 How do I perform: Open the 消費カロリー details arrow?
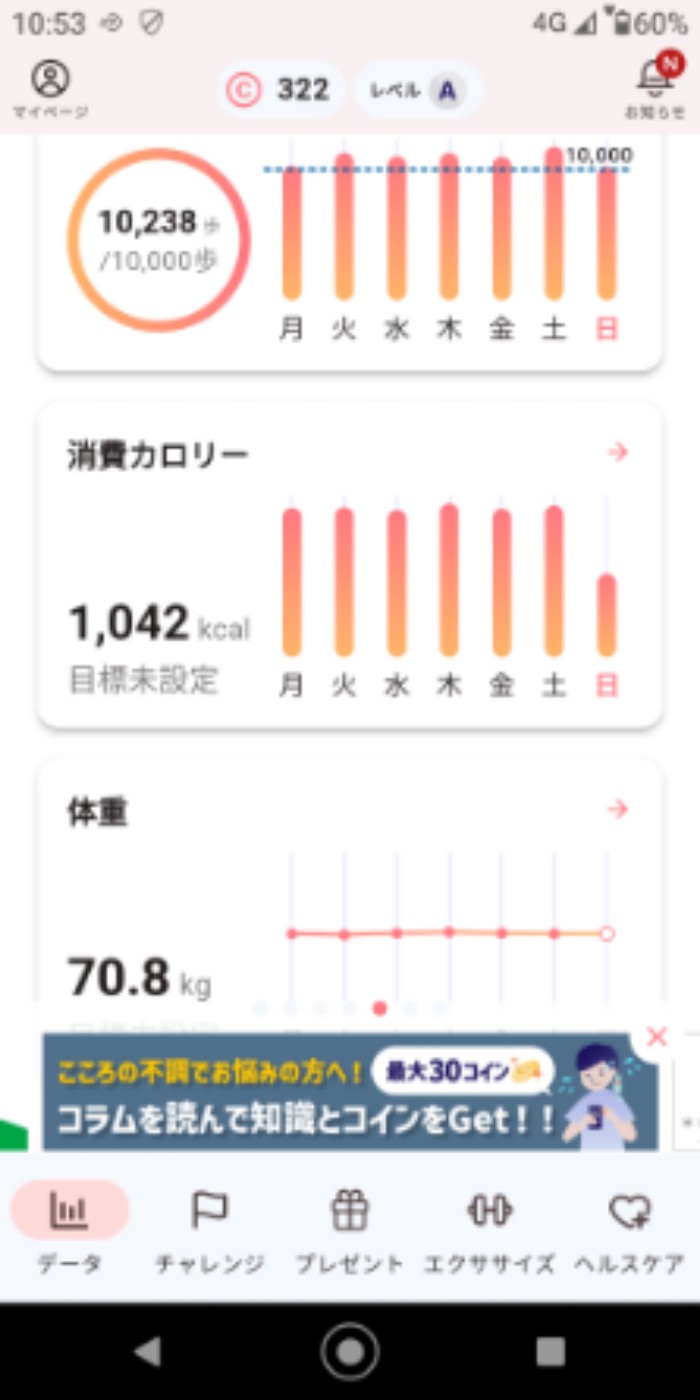pos(618,453)
